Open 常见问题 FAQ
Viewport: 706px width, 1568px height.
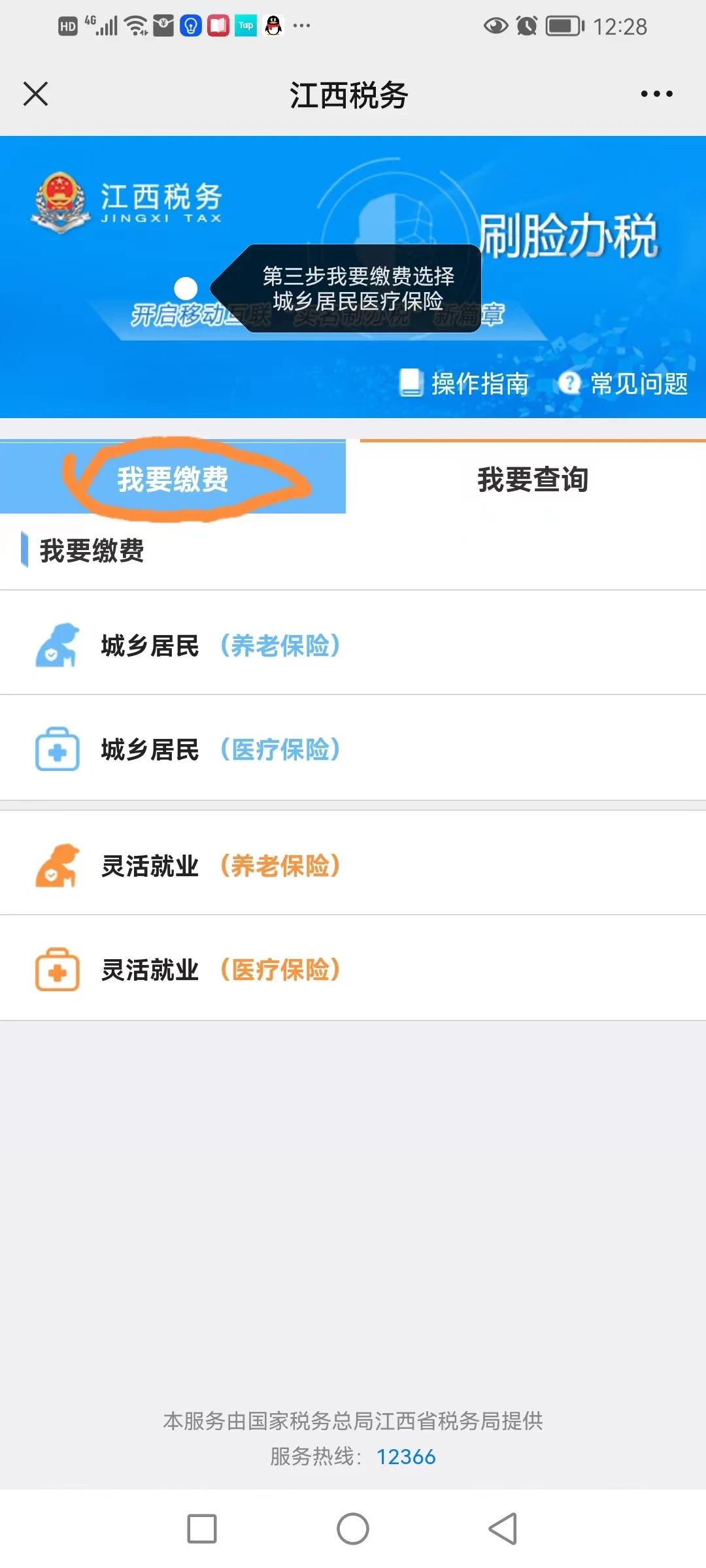coord(624,384)
